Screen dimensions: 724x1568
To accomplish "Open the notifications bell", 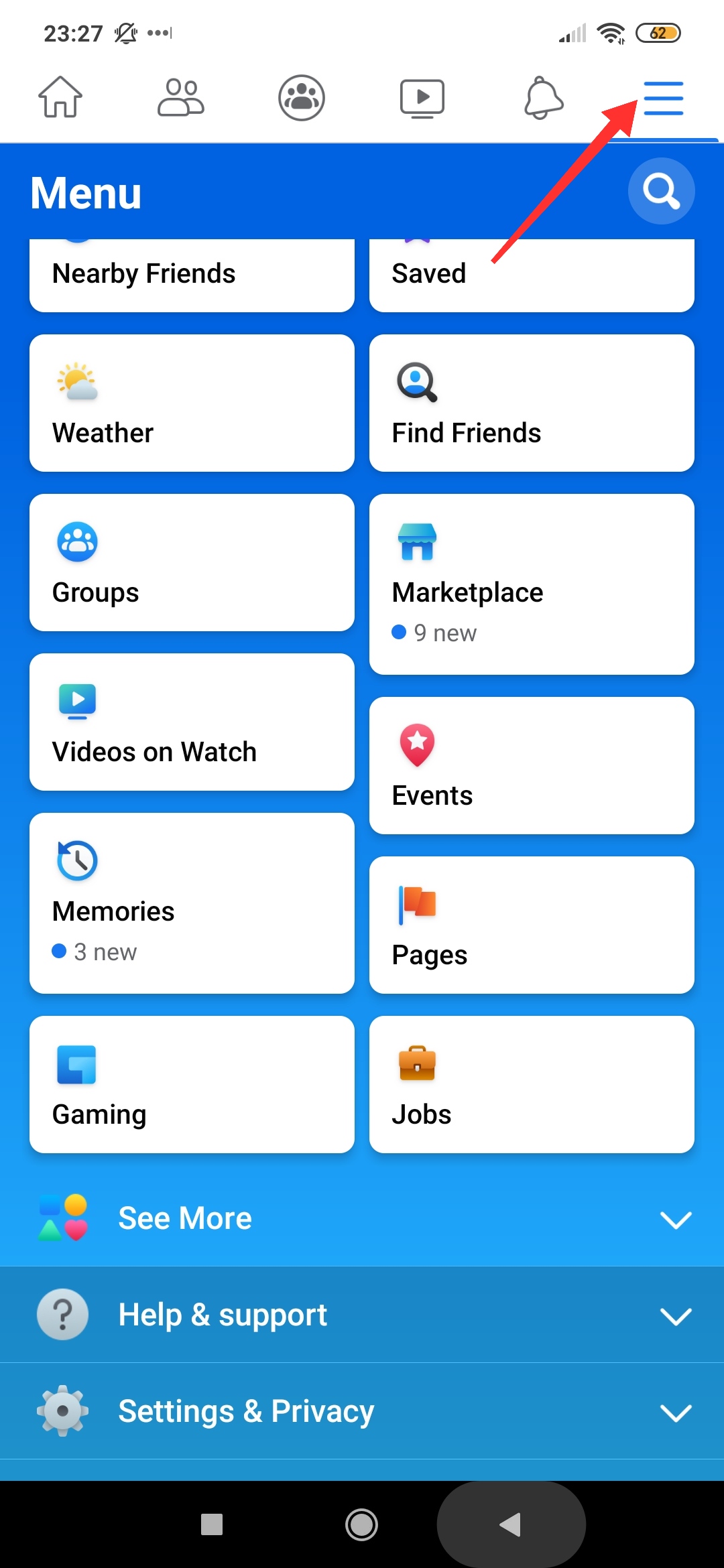I will [x=543, y=98].
